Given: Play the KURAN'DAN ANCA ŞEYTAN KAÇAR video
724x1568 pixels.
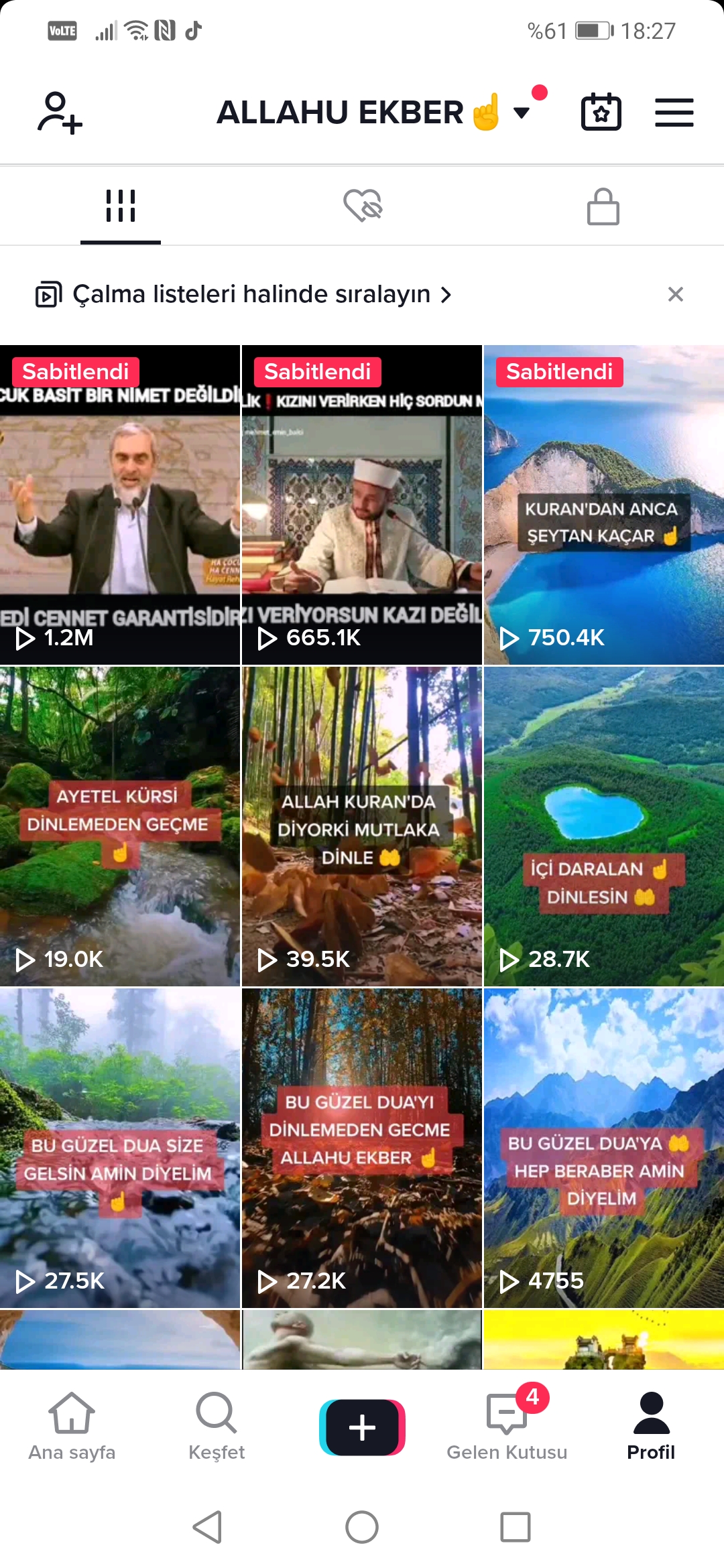Looking at the screenshot, I should [x=603, y=505].
